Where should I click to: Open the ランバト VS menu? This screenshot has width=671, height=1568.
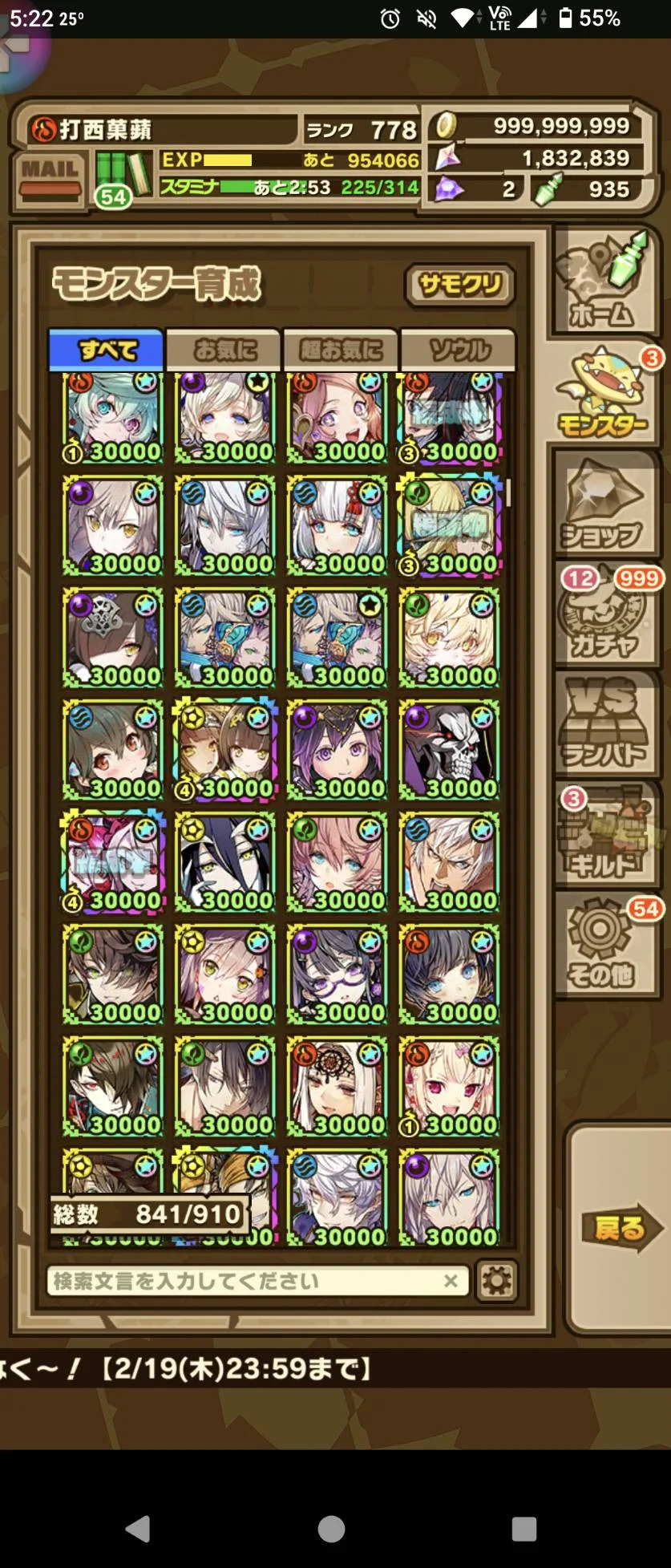(x=605, y=724)
